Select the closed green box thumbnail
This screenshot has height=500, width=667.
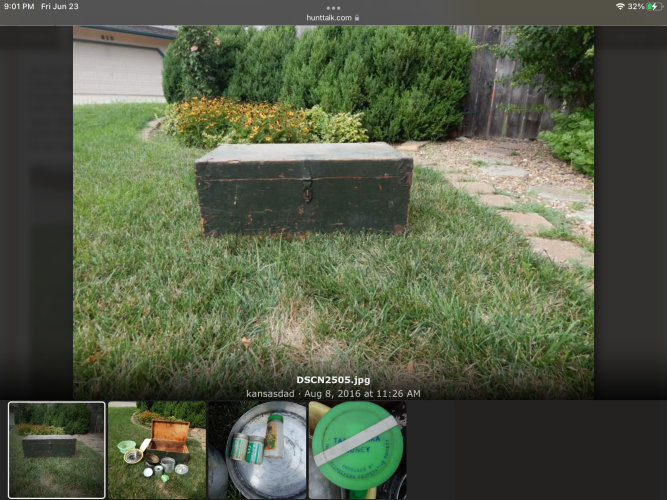coord(57,450)
